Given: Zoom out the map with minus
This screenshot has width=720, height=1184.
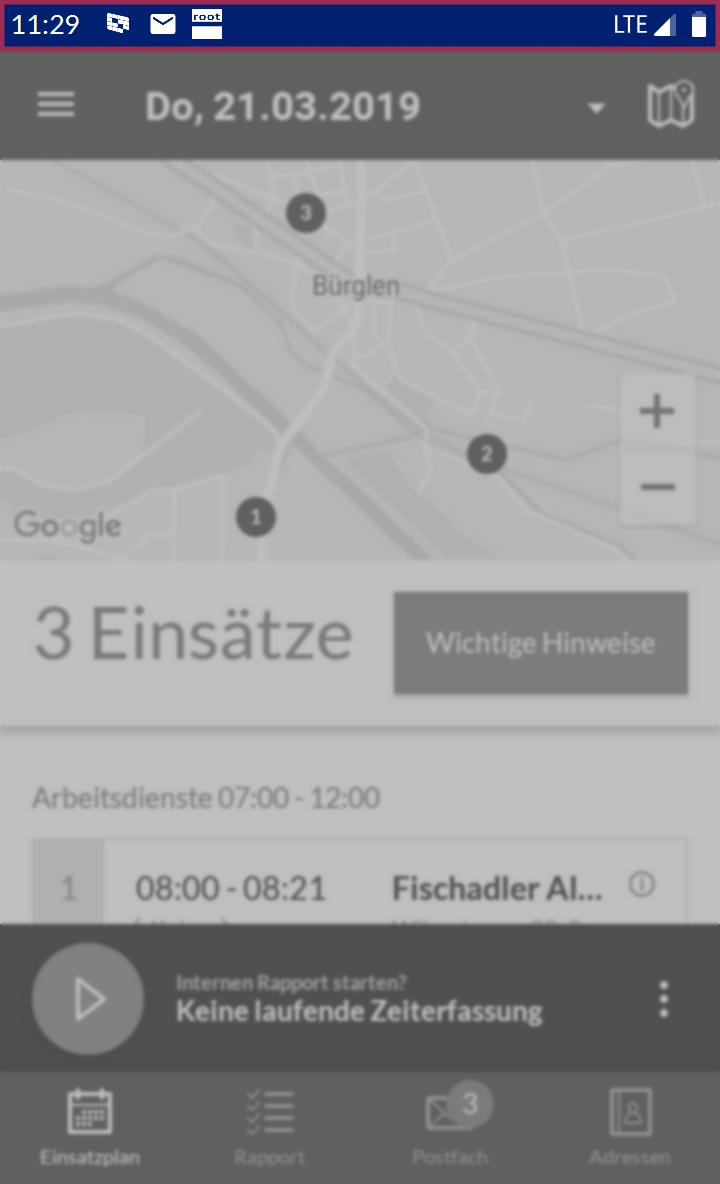Looking at the screenshot, I should point(657,487).
